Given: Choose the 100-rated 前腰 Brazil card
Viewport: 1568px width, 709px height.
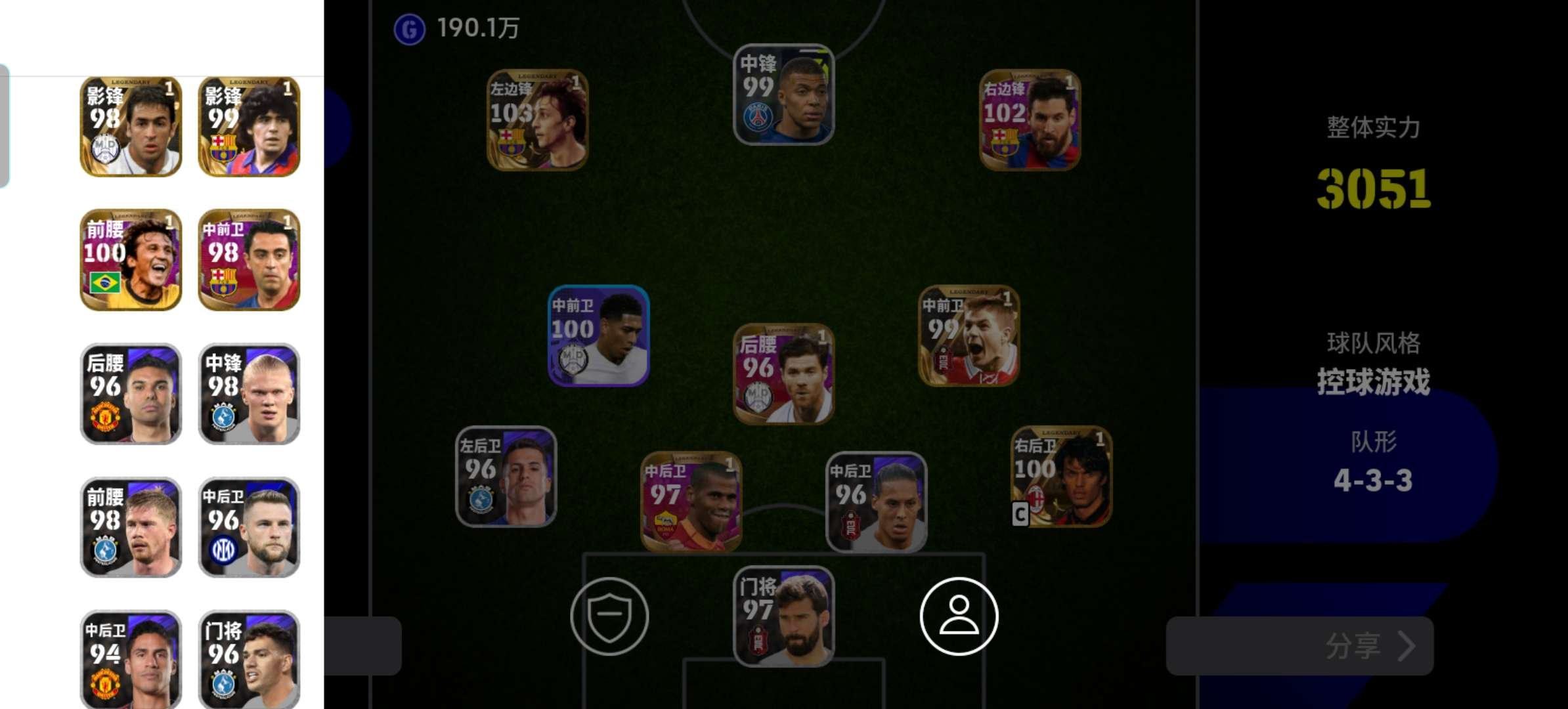Looking at the screenshot, I should tap(131, 260).
